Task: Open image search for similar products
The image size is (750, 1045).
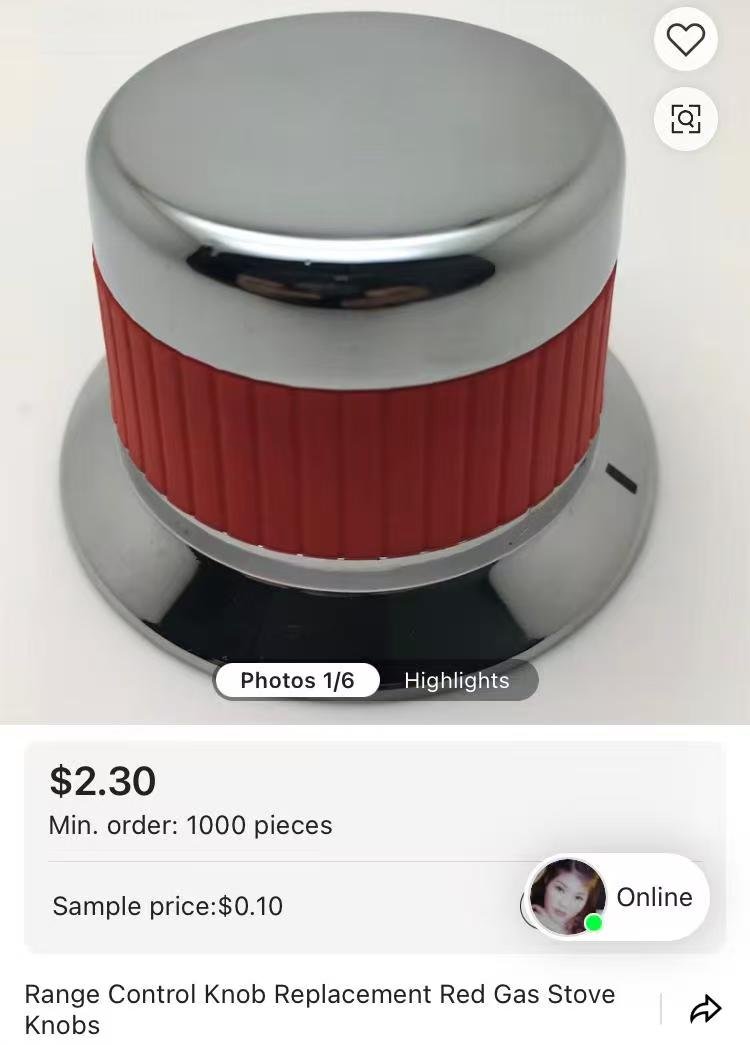Action: [685, 119]
